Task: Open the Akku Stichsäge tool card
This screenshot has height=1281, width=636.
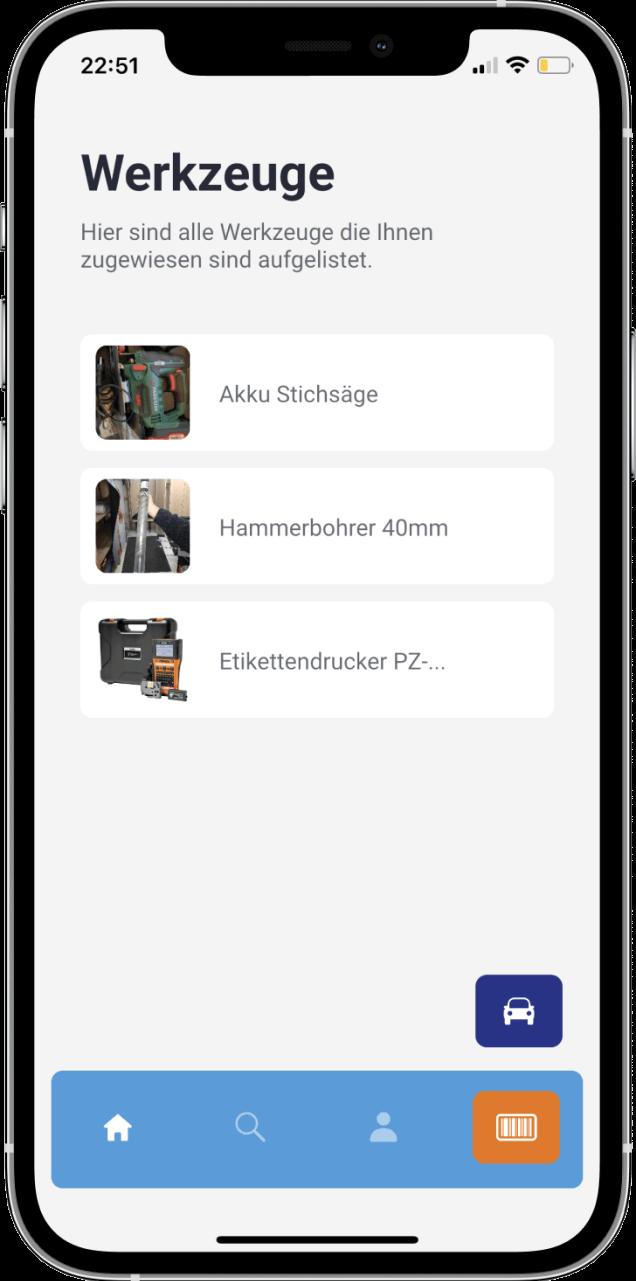Action: point(316,393)
